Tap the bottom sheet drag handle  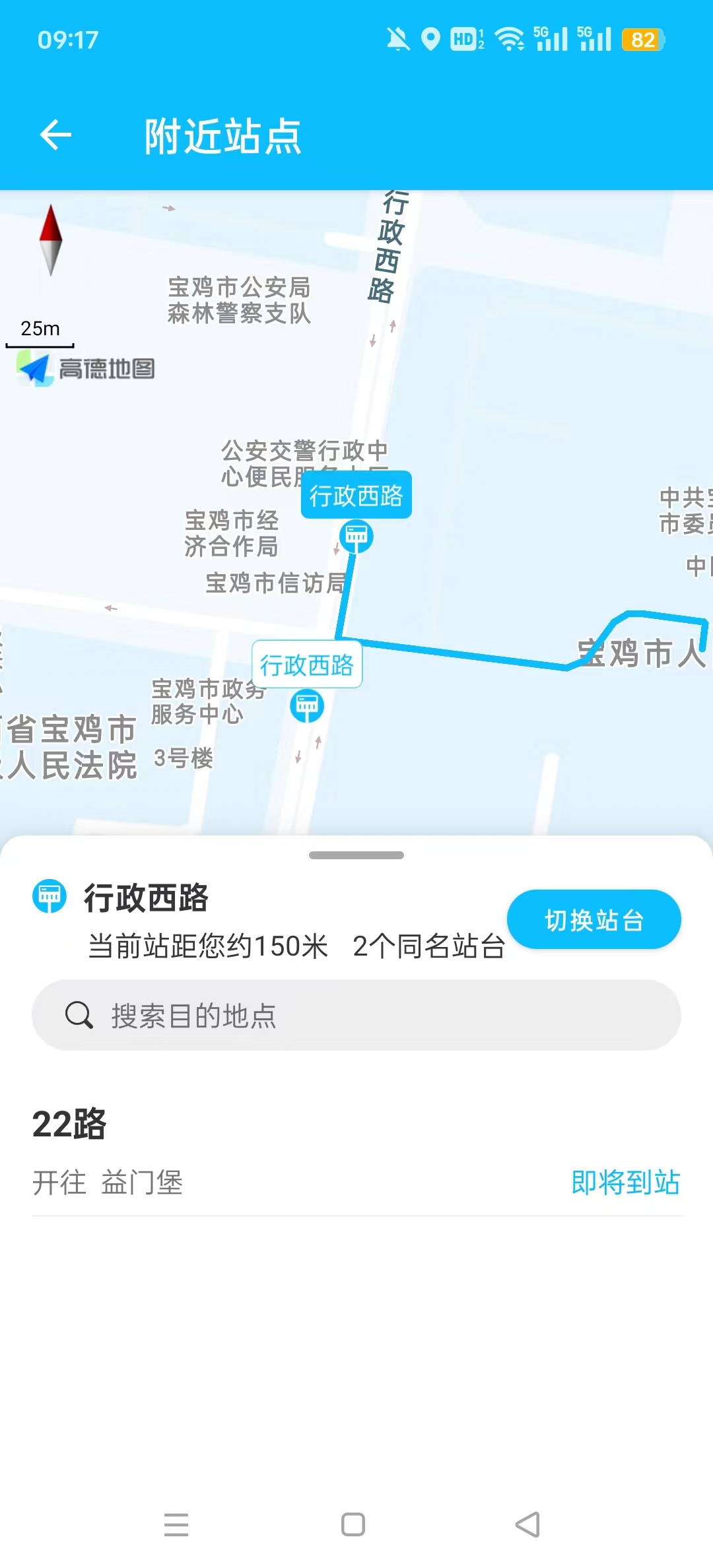pyautogui.click(x=356, y=855)
